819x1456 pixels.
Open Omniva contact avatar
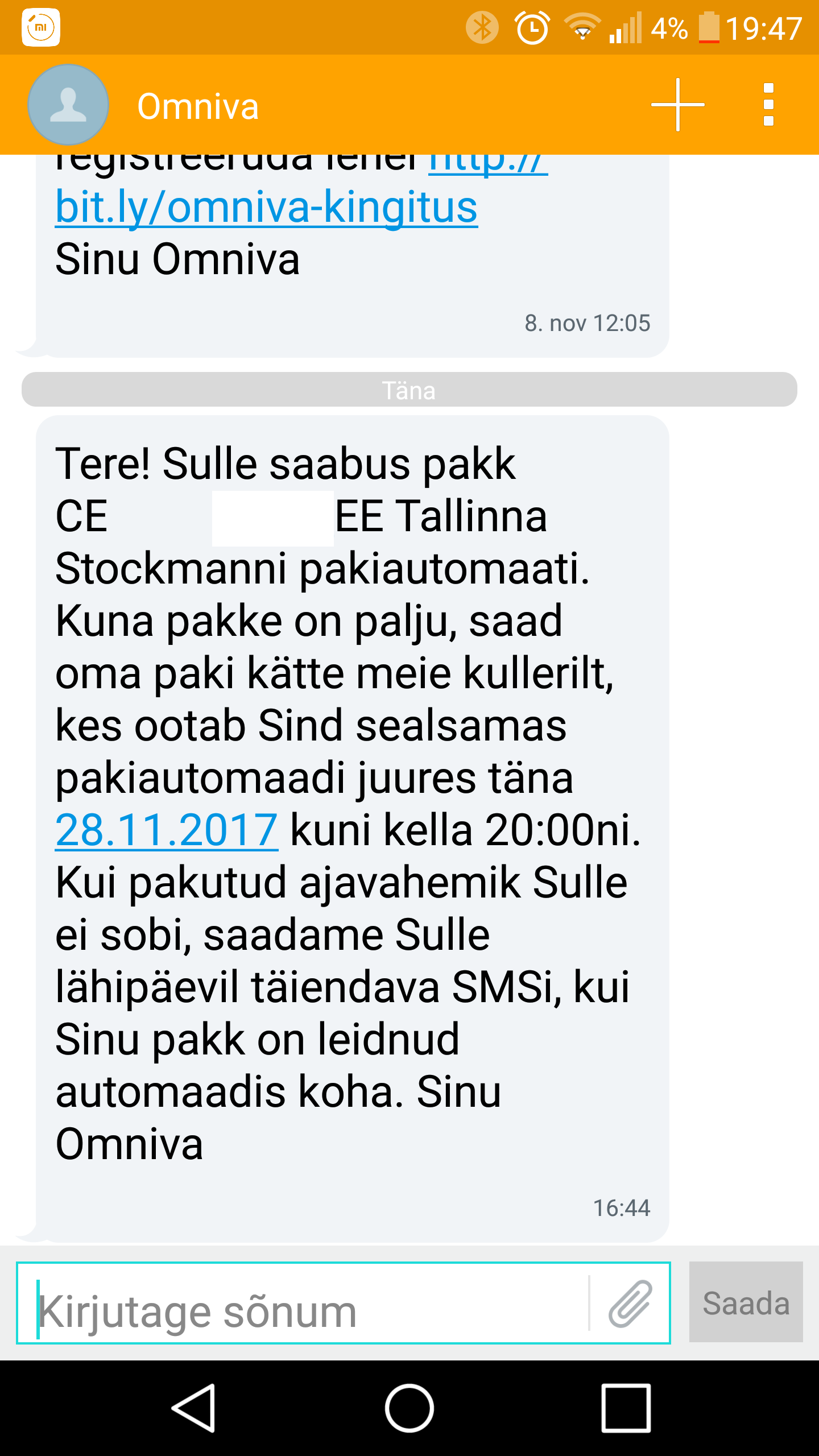click(x=68, y=105)
